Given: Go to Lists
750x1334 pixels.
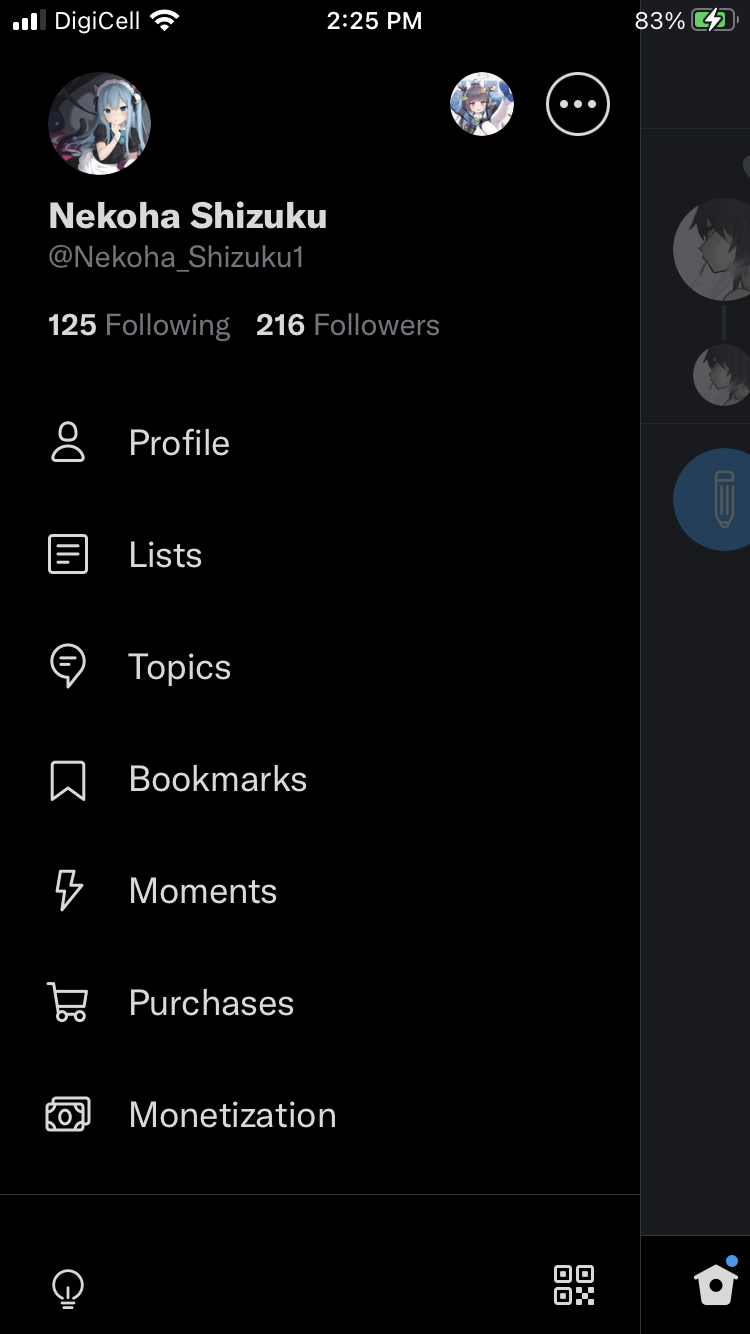Looking at the screenshot, I should [x=165, y=555].
